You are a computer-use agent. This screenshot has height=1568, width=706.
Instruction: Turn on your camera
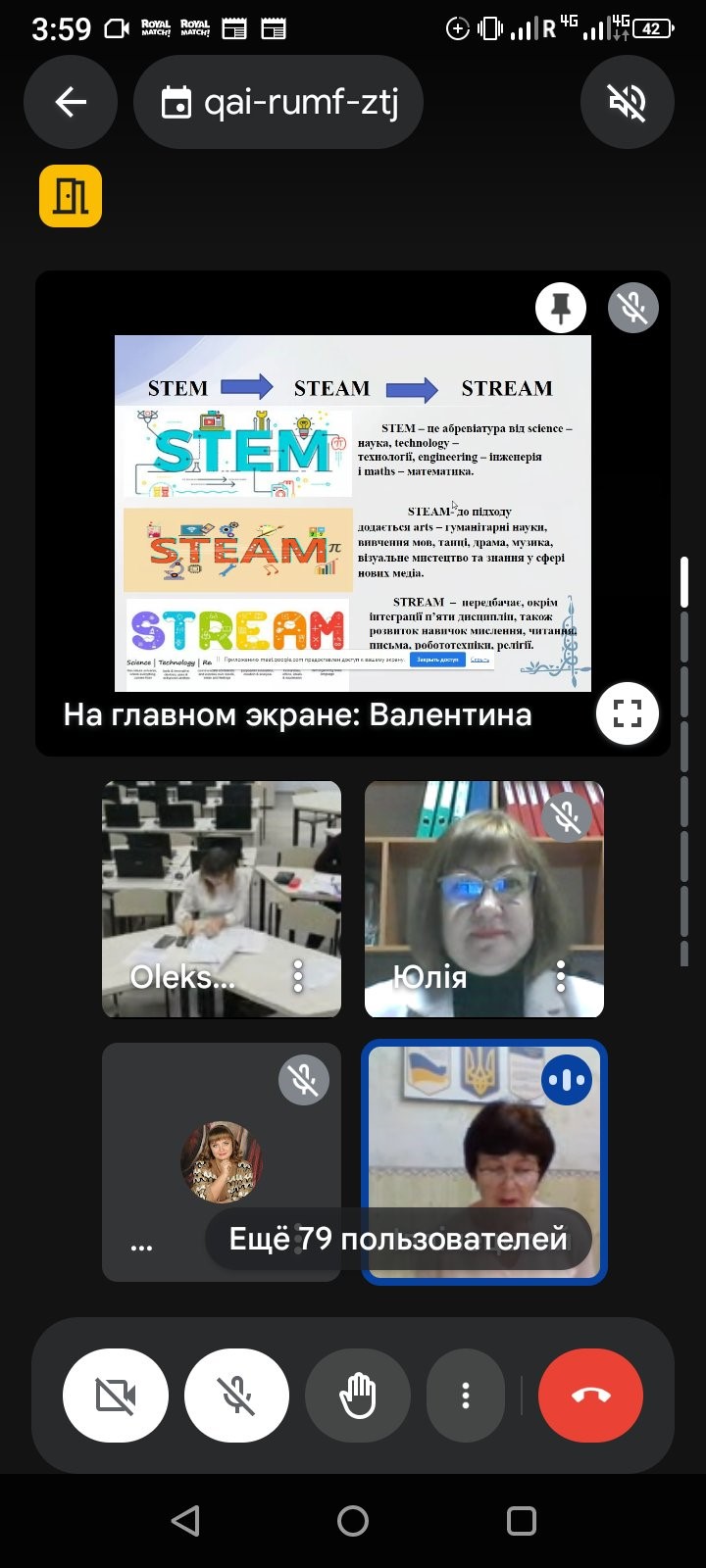pos(116,1396)
